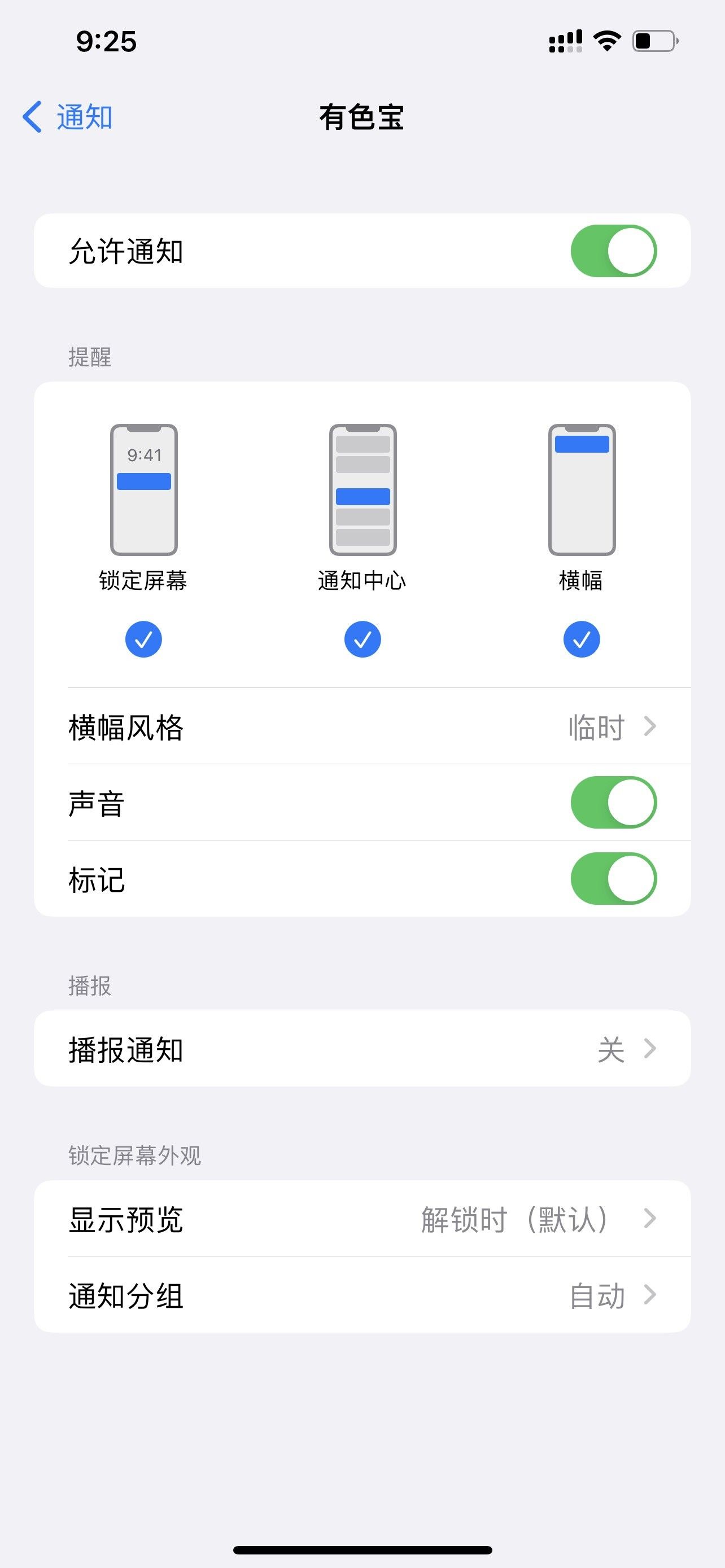Toggle 允许通知 switch off
Viewport: 725px width, 1568px height.
[x=613, y=251]
